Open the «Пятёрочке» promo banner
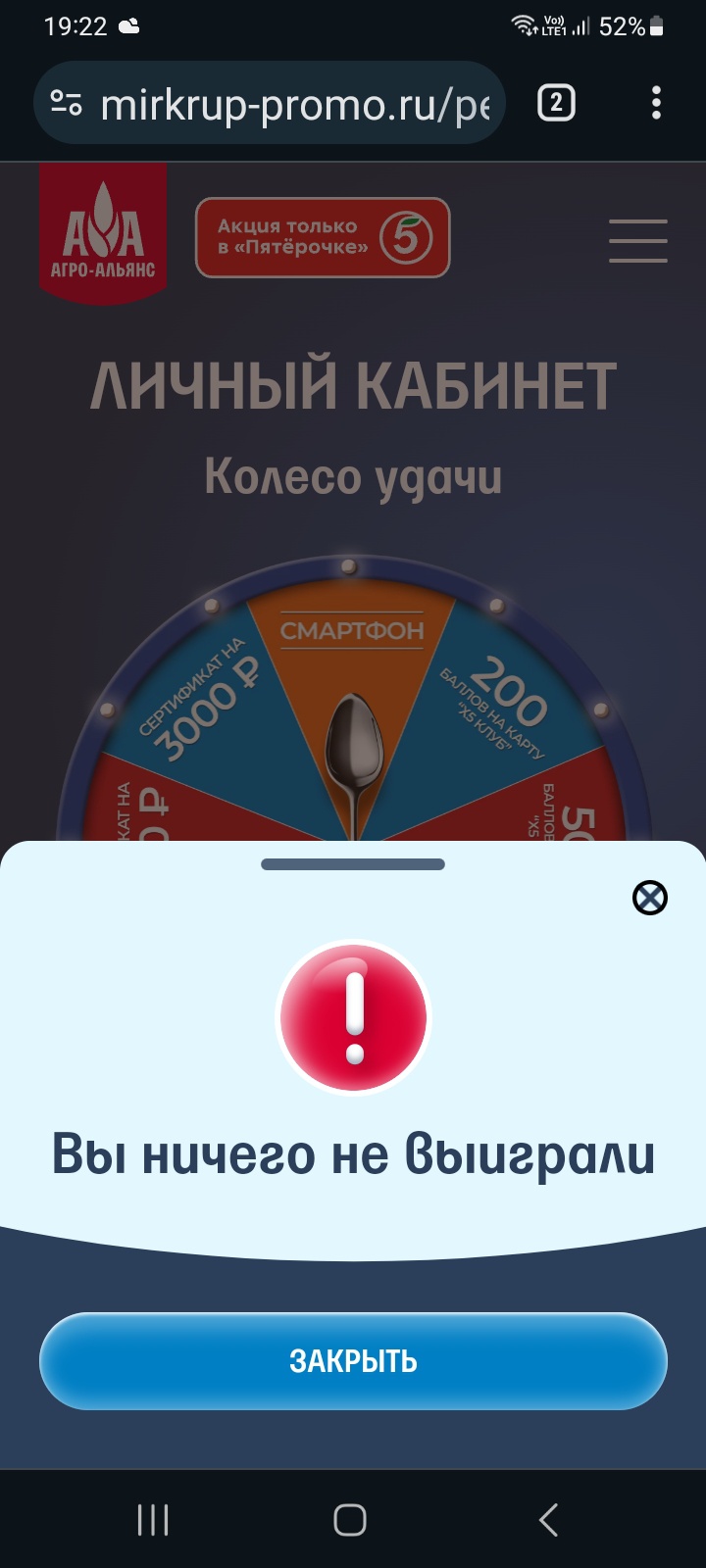 pos(323,237)
